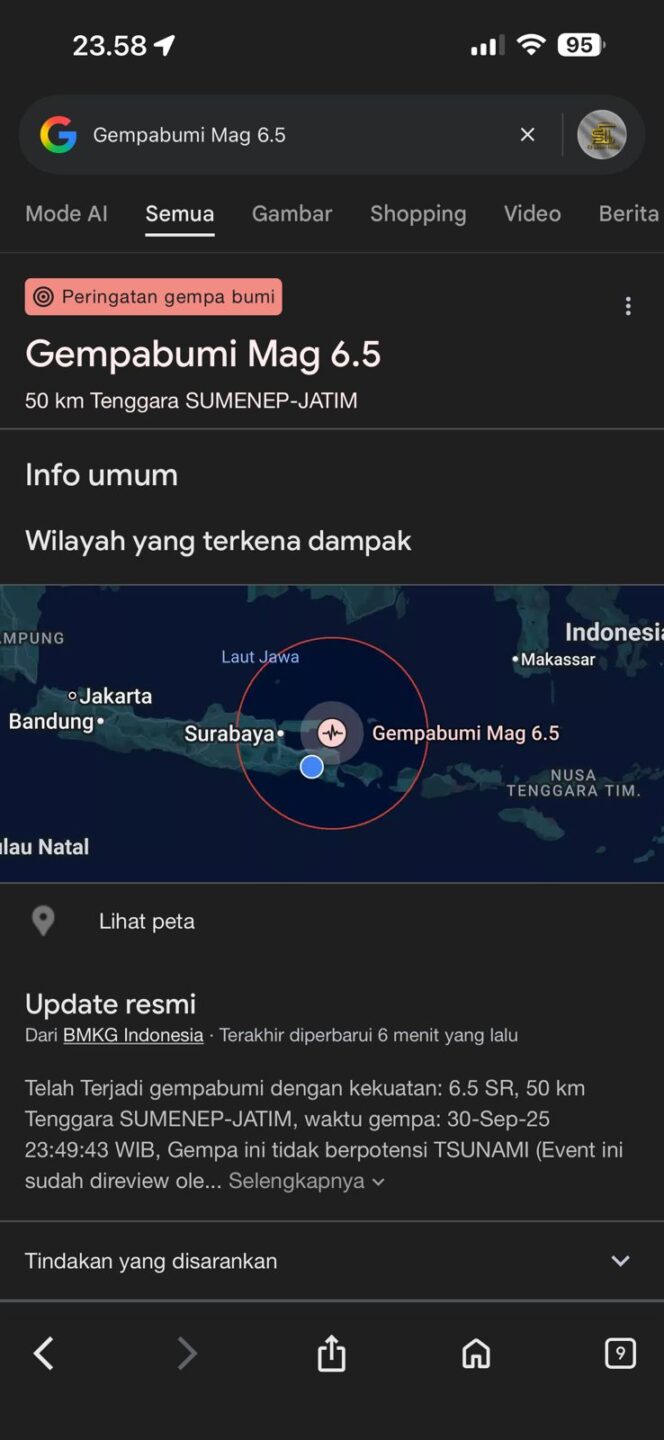Screen dimensions: 664x1440
Task: Share this page via share icon
Action: coord(331,1354)
